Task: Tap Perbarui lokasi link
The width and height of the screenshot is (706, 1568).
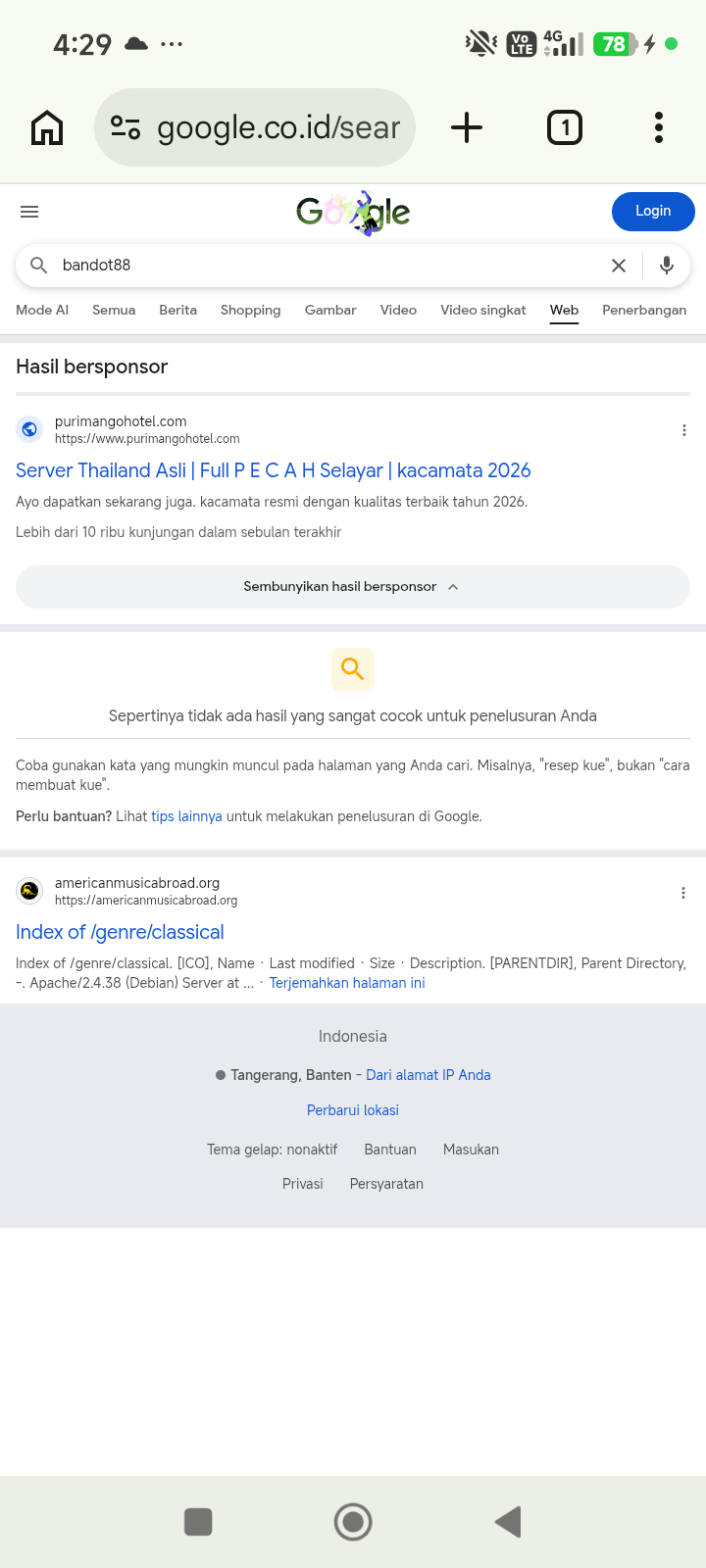Action: point(353,1110)
